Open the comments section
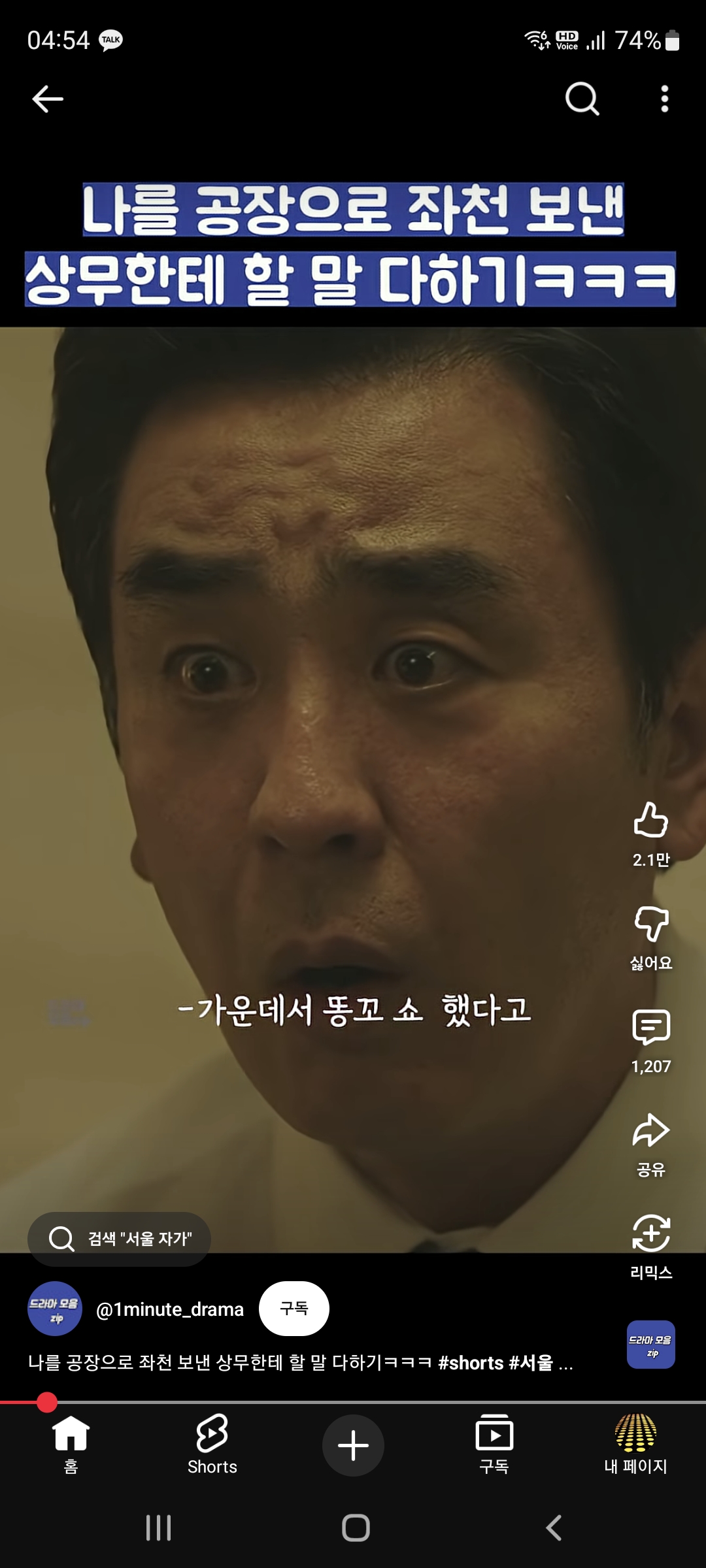The width and height of the screenshot is (706, 1568). pyautogui.click(x=651, y=1028)
